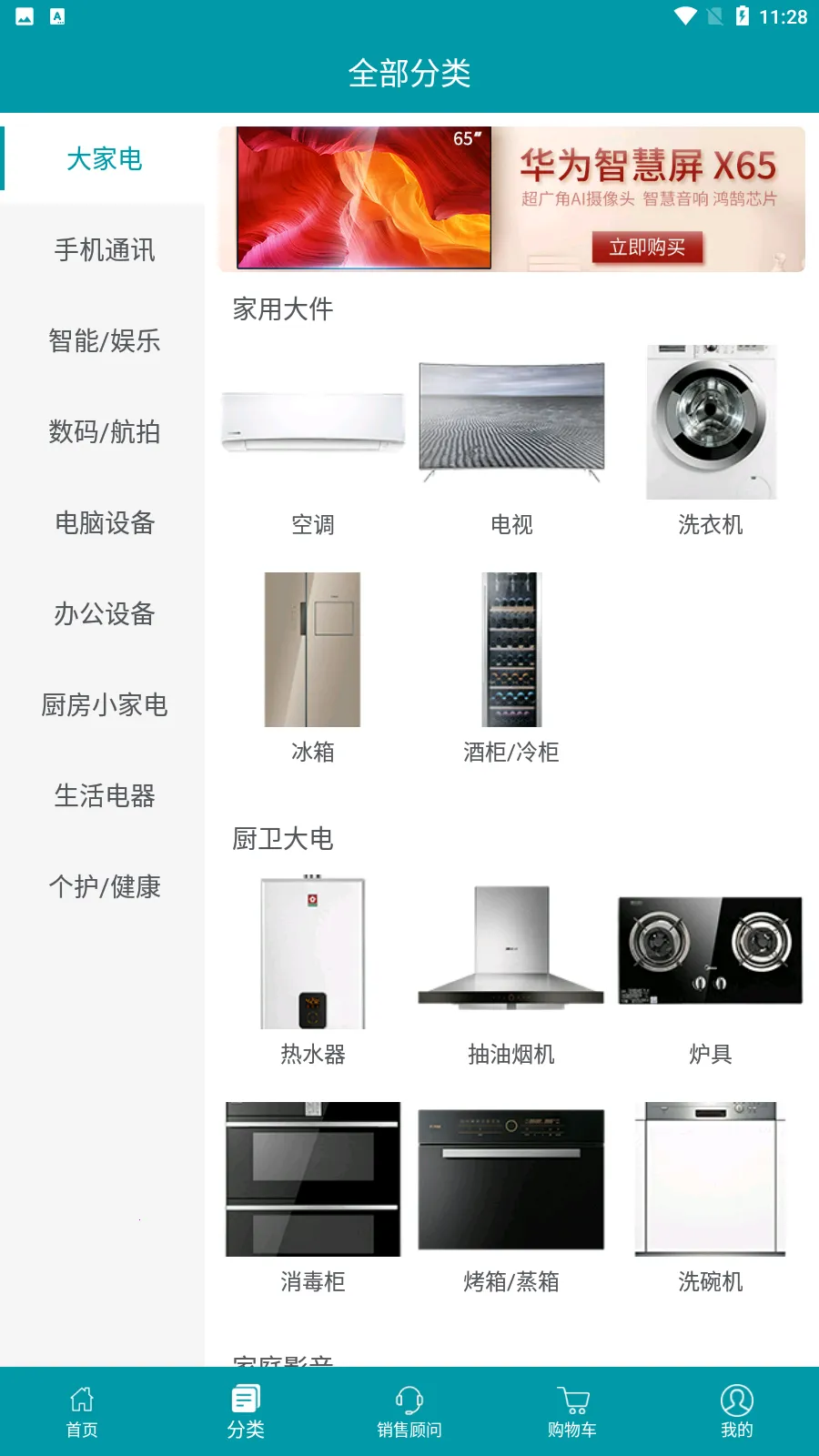Viewport: 819px width, 1456px height.
Task: Open the 烤箱/蒸箱 oven category
Action: [511, 1178]
